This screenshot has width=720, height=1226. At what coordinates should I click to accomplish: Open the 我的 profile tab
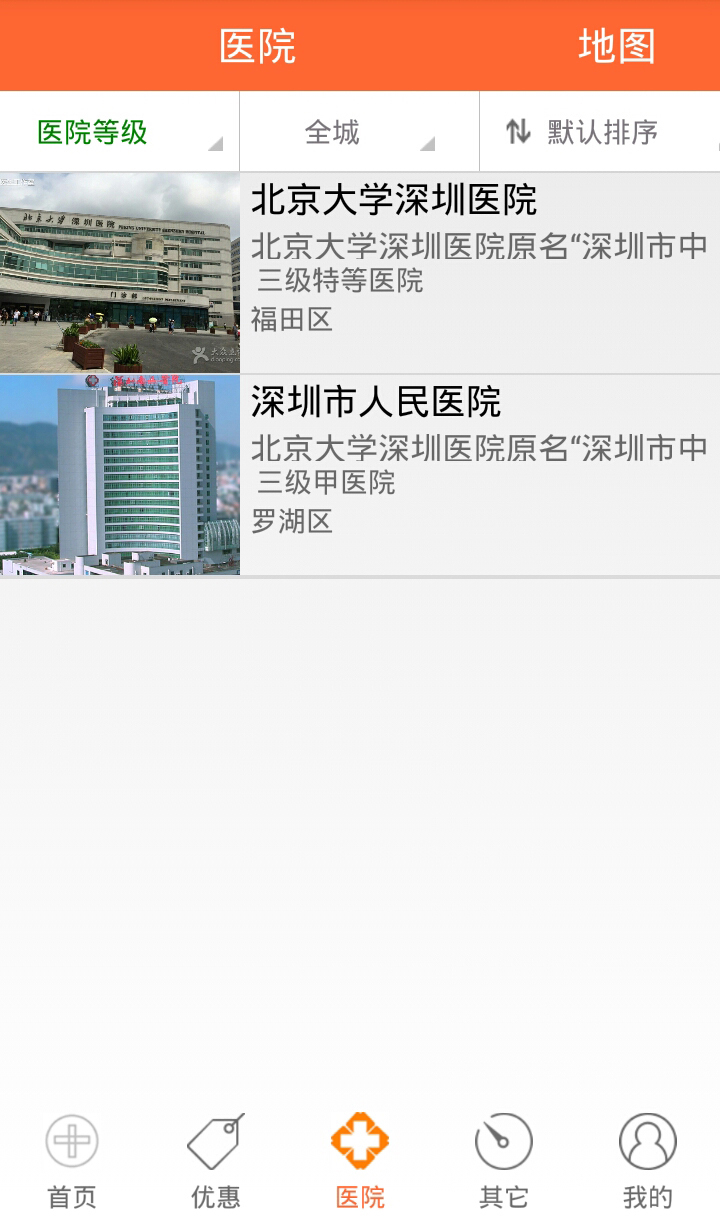pos(647,1162)
